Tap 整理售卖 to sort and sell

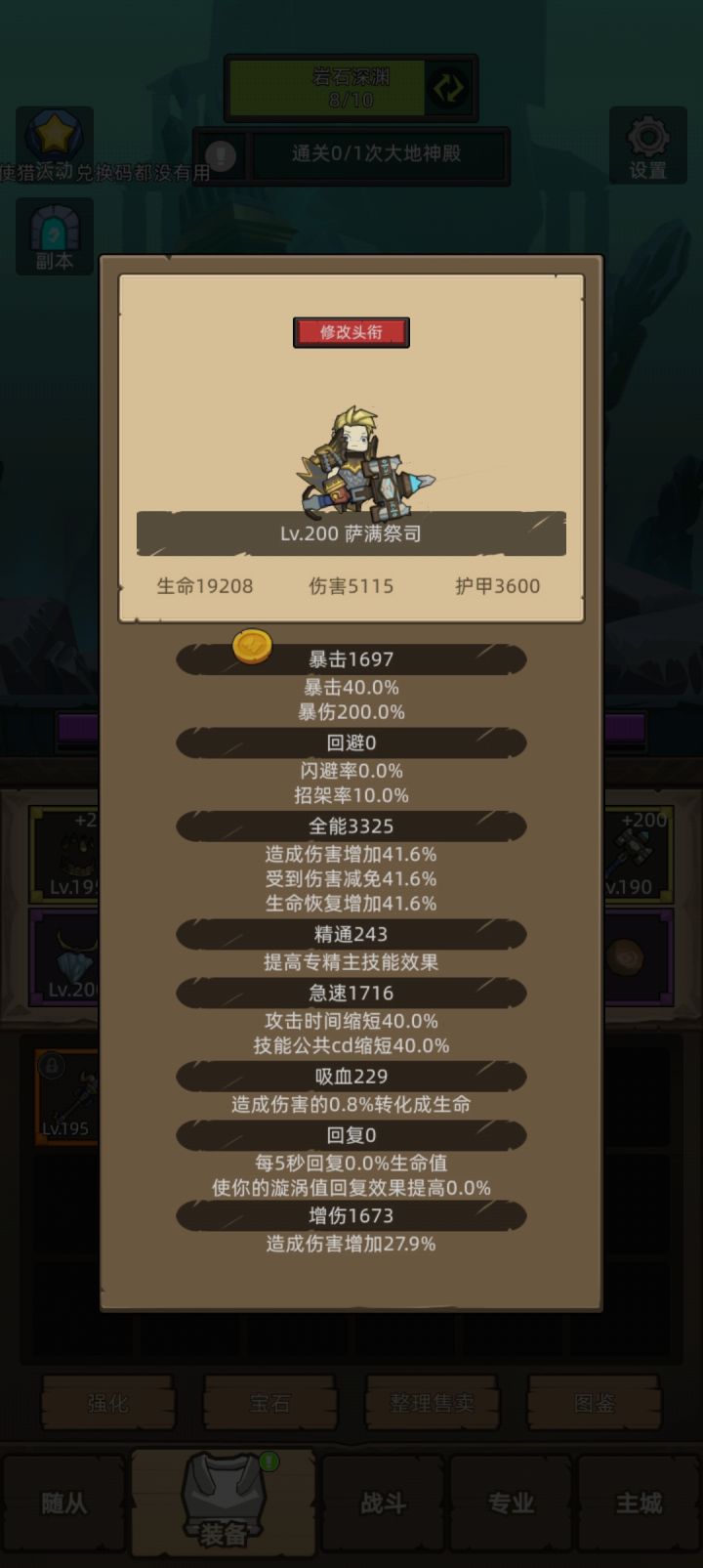(433, 1404)
